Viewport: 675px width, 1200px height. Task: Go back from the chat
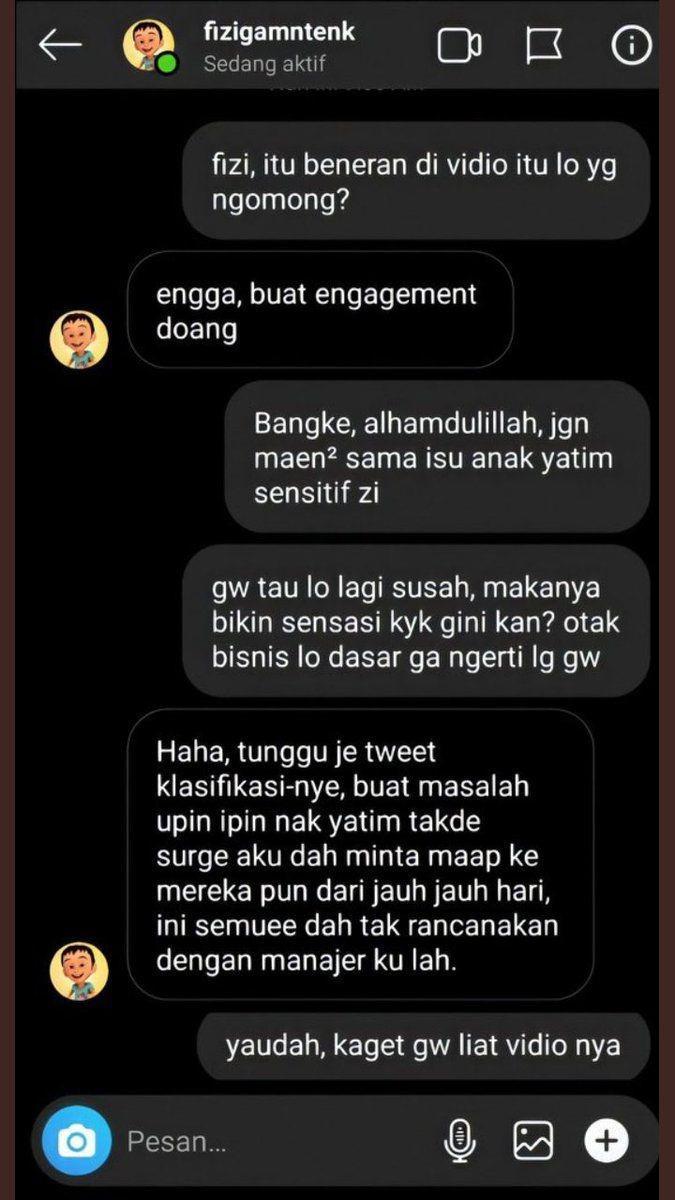pyautogui.click(x=59, y=46)
